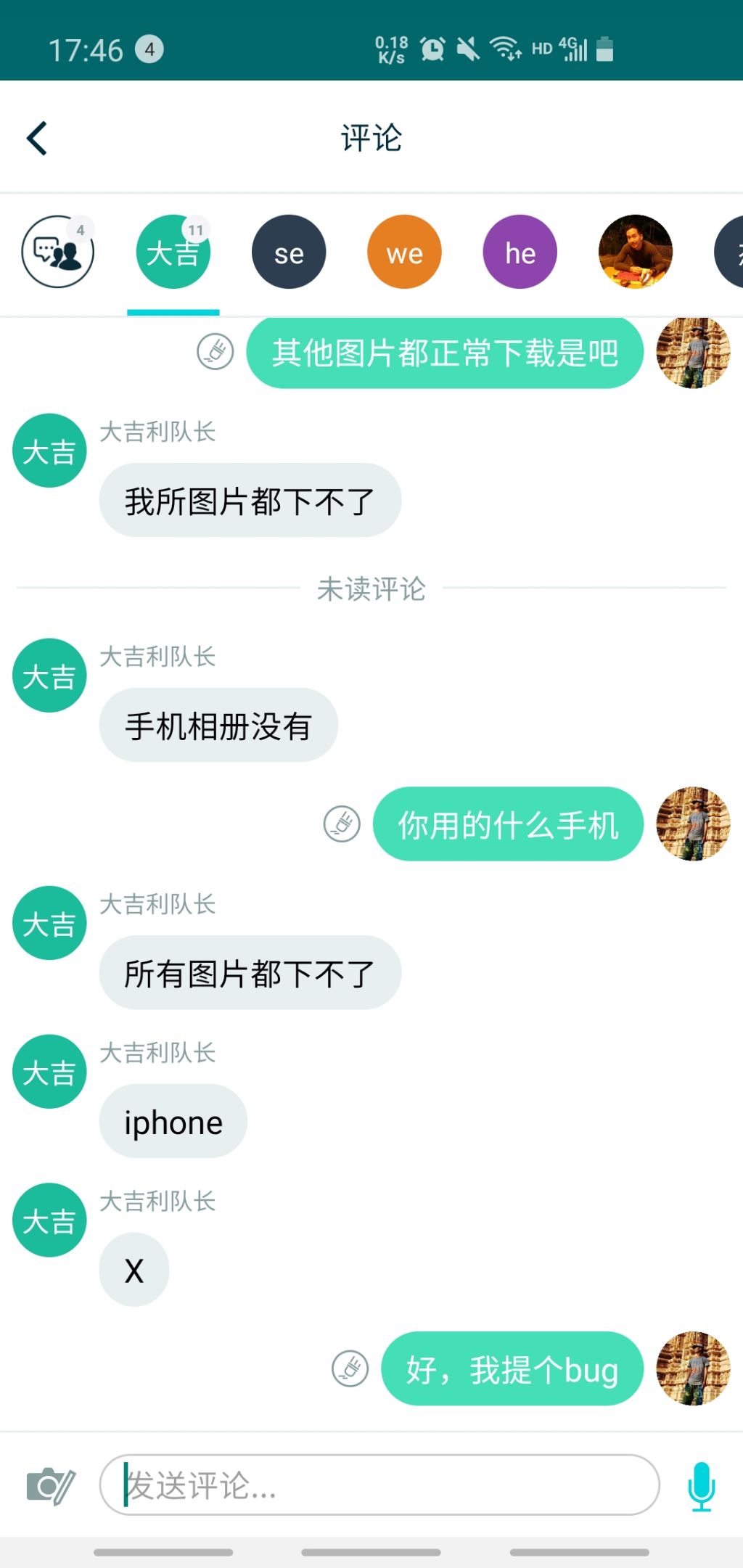The height and width of the screenshot is (1568, 743).
Task: Go back from the 评论 screen
Action: point(37,138)
